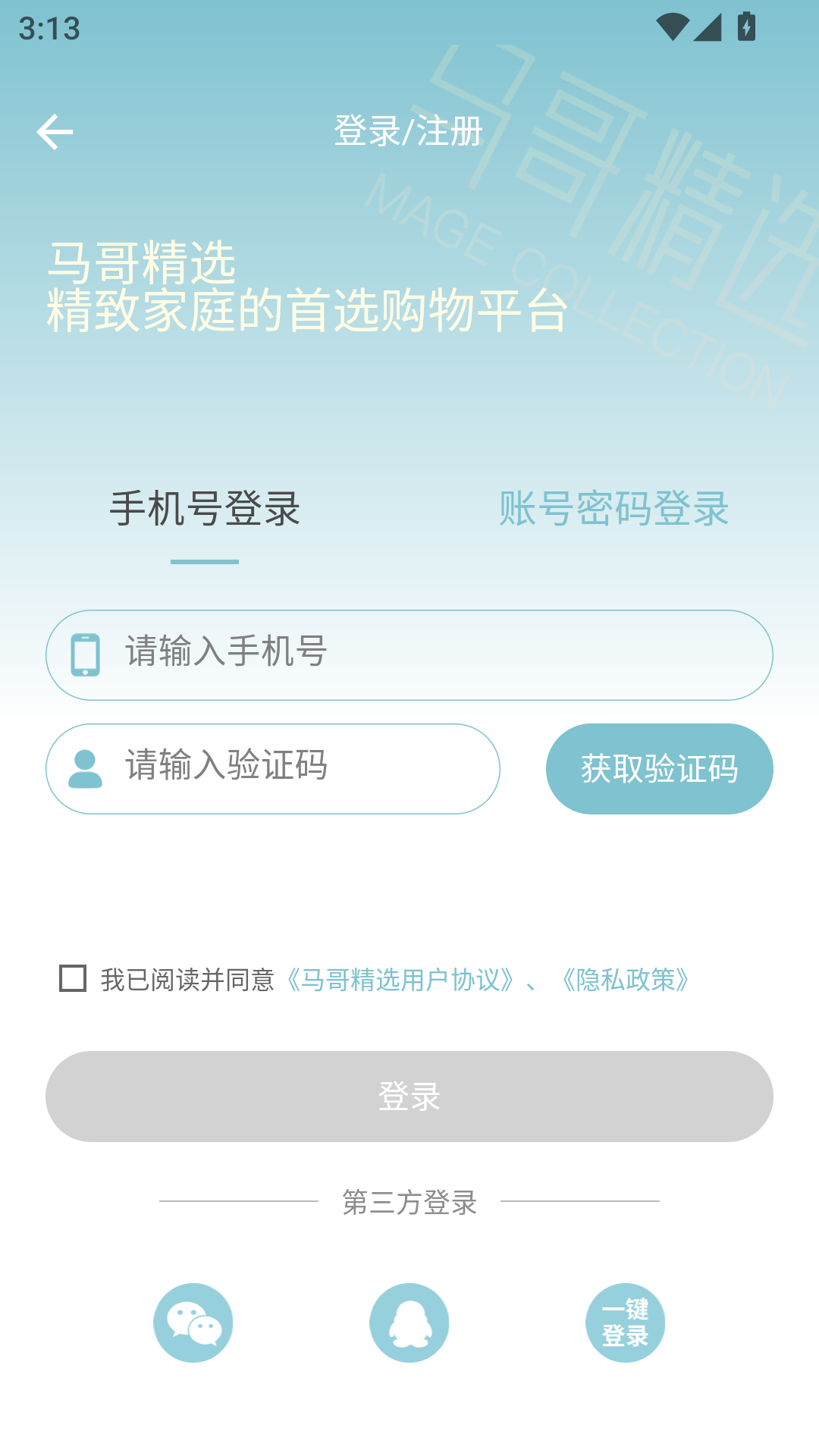
Task: Switch to 账号密码登录 tab
Action: (613, 510)
